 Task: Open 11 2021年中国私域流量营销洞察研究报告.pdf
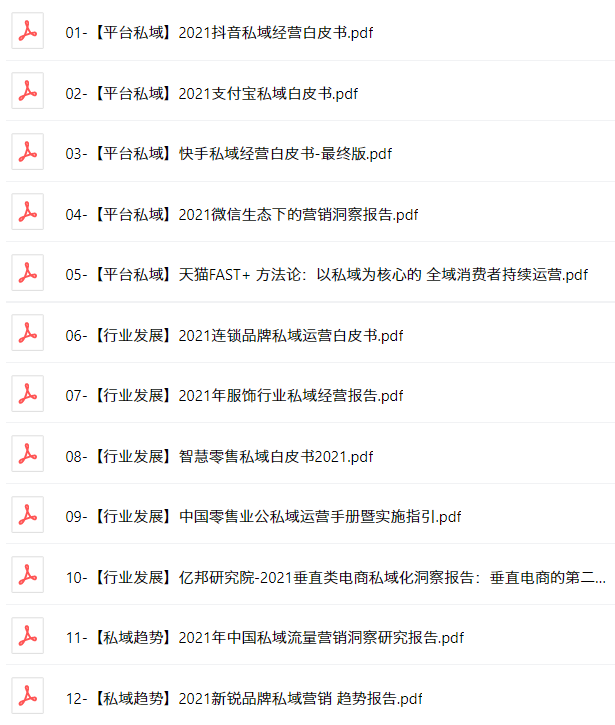pos(265,637)
